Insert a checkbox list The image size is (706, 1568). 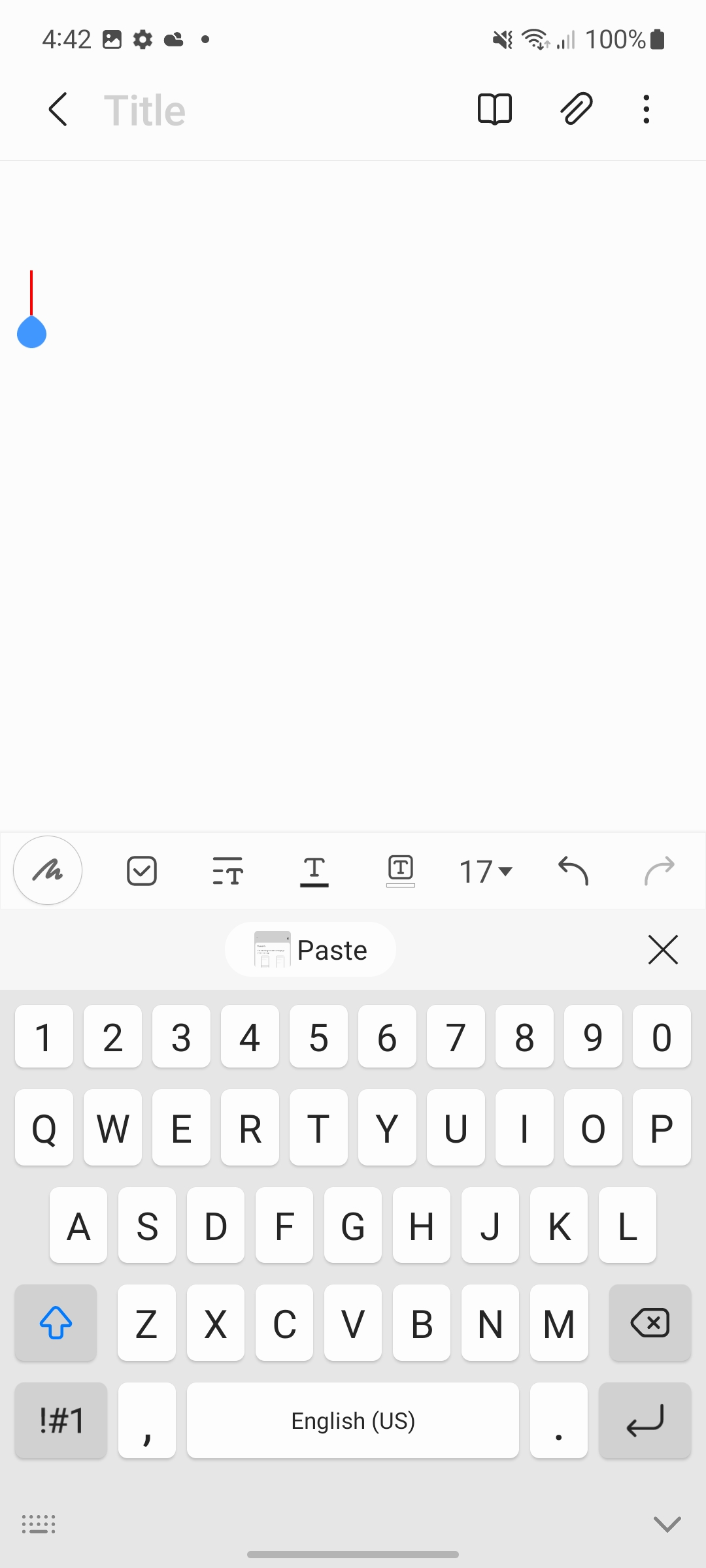(x=142, y=871)
